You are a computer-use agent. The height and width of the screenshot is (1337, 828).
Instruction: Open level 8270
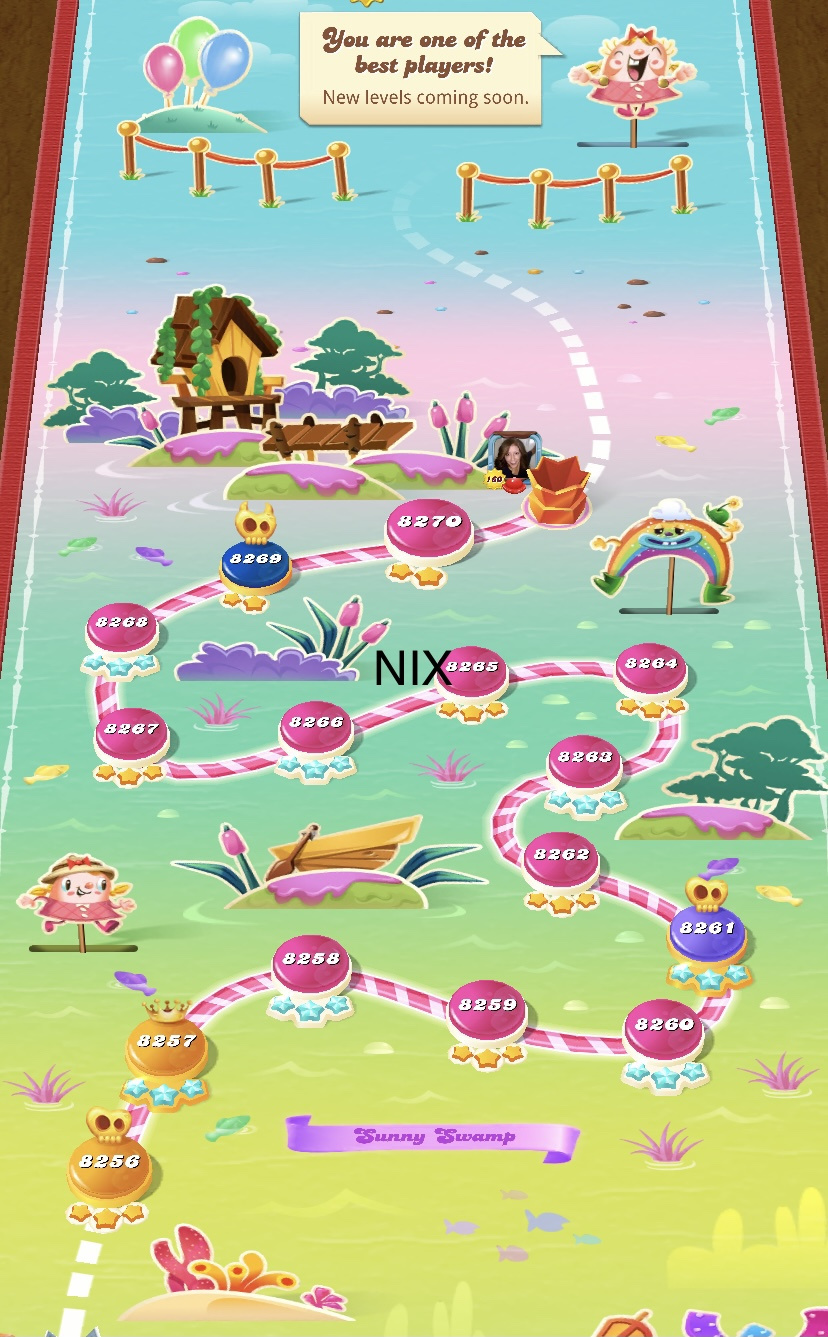429,527
